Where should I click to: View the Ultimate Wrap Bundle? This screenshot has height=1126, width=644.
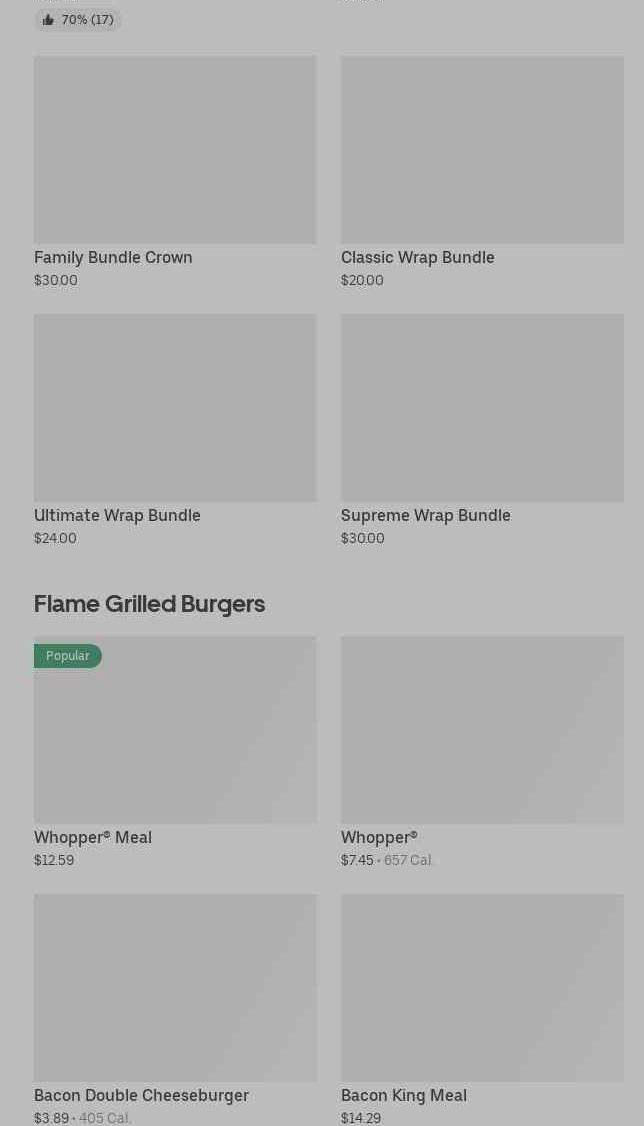[x=175, y=430]
